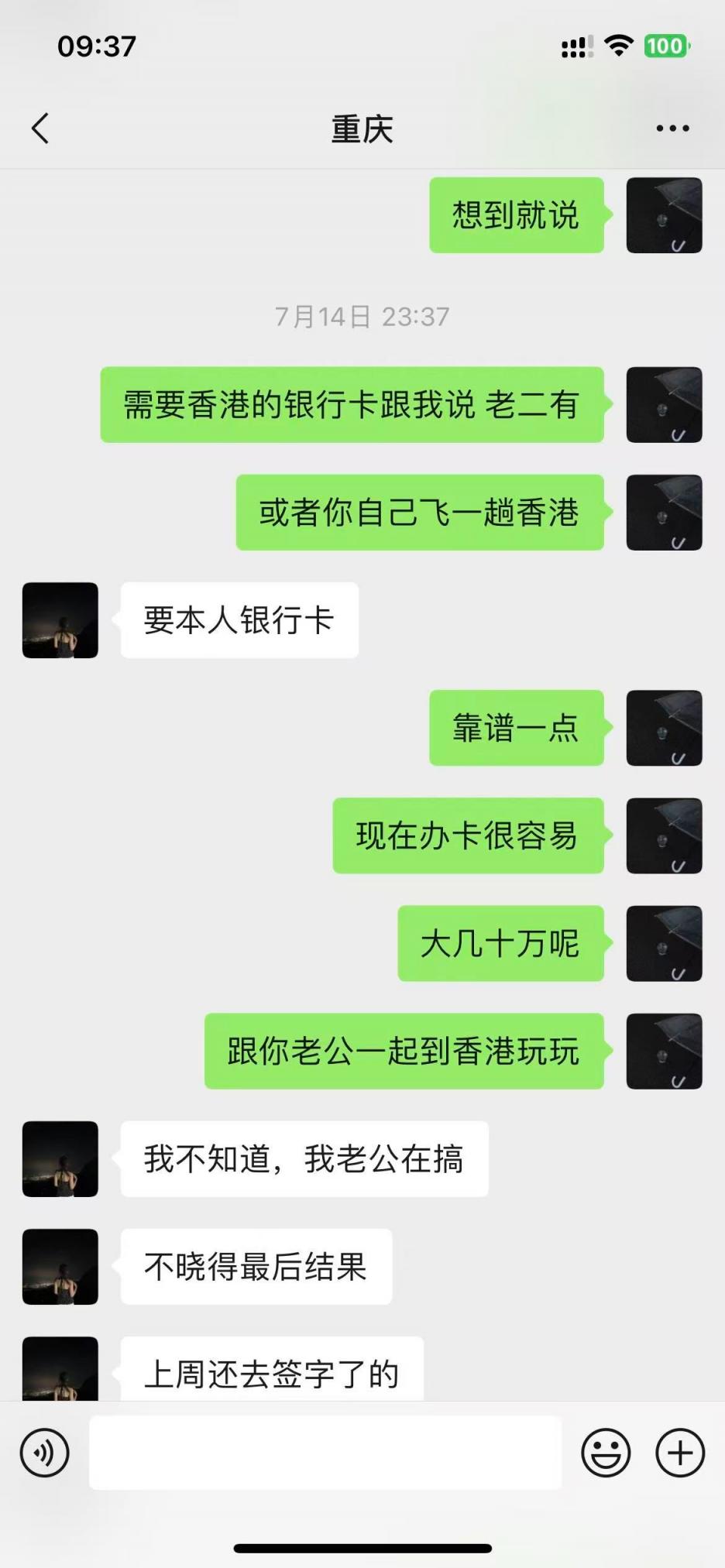Open contact avatar beside 要本人银行卡
725x1568 pixels.
(x=60, y=620)
